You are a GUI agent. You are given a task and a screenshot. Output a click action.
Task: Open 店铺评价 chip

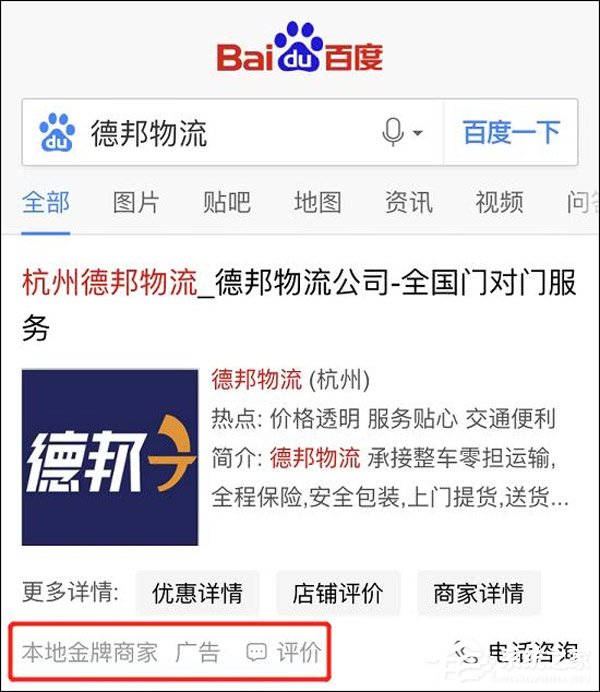(338, 593)
